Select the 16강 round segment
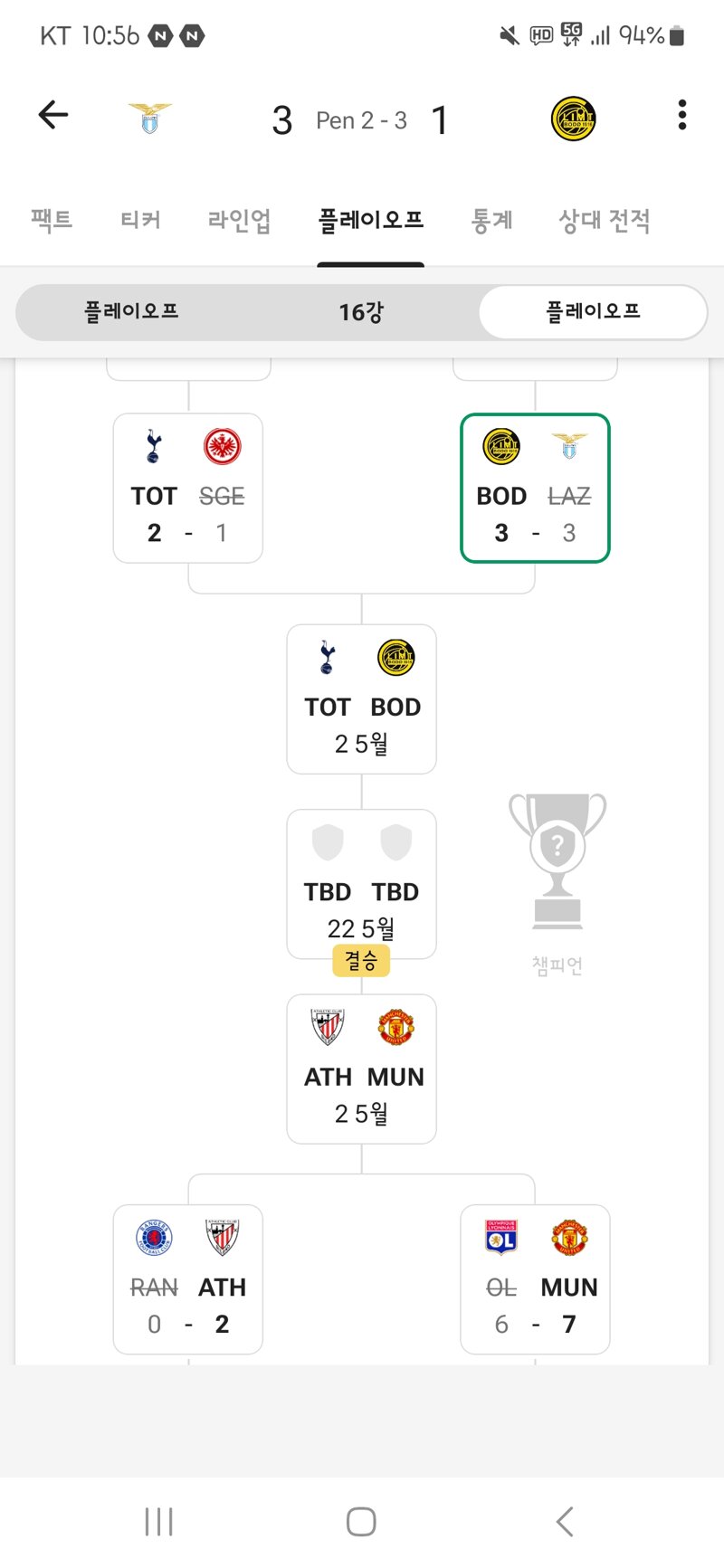 click(361, 312)
